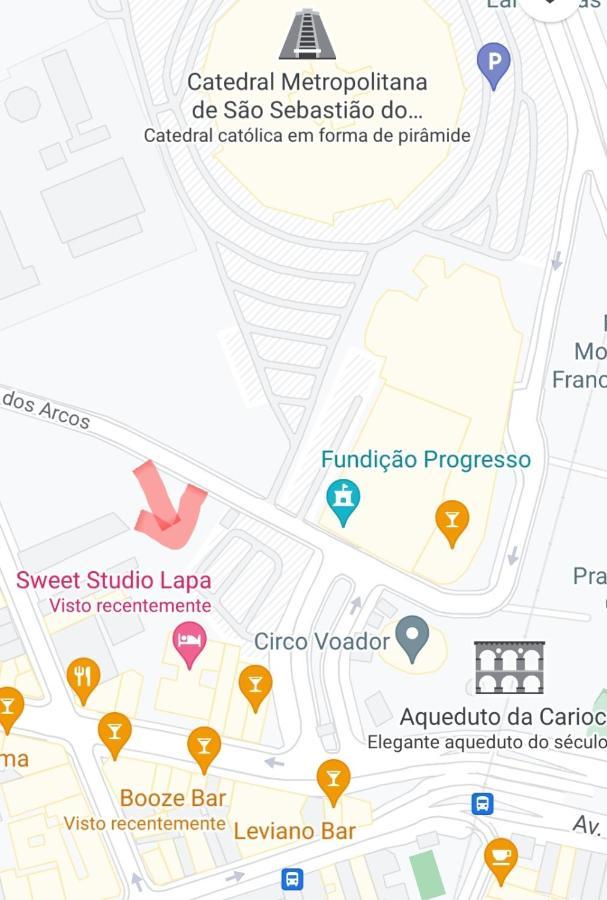Select the Sweet Studio Lapa hotel pin
This screenshot has height=900, width=607.
tap(189, 643)
